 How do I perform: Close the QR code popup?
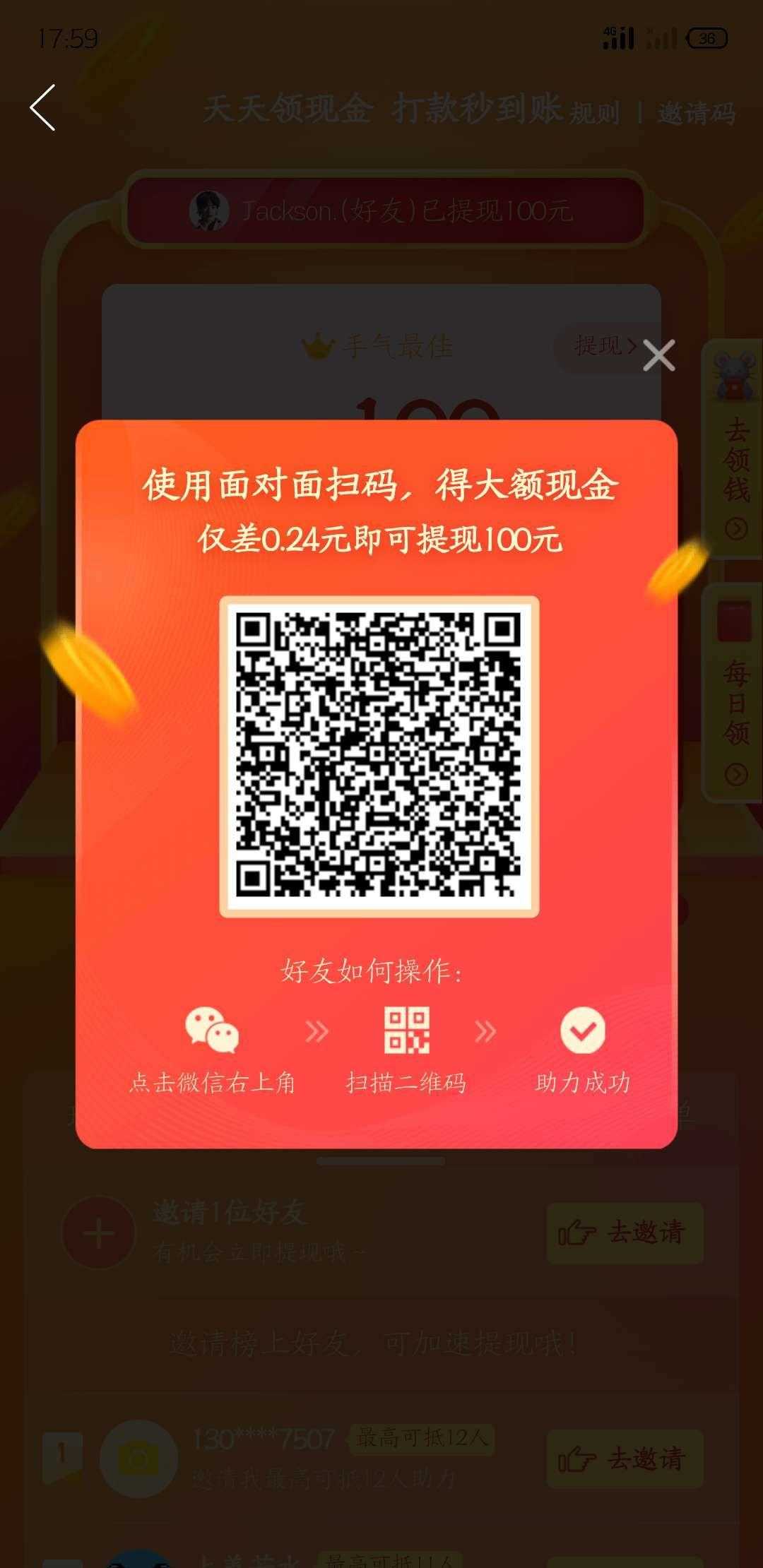[658, 355]
